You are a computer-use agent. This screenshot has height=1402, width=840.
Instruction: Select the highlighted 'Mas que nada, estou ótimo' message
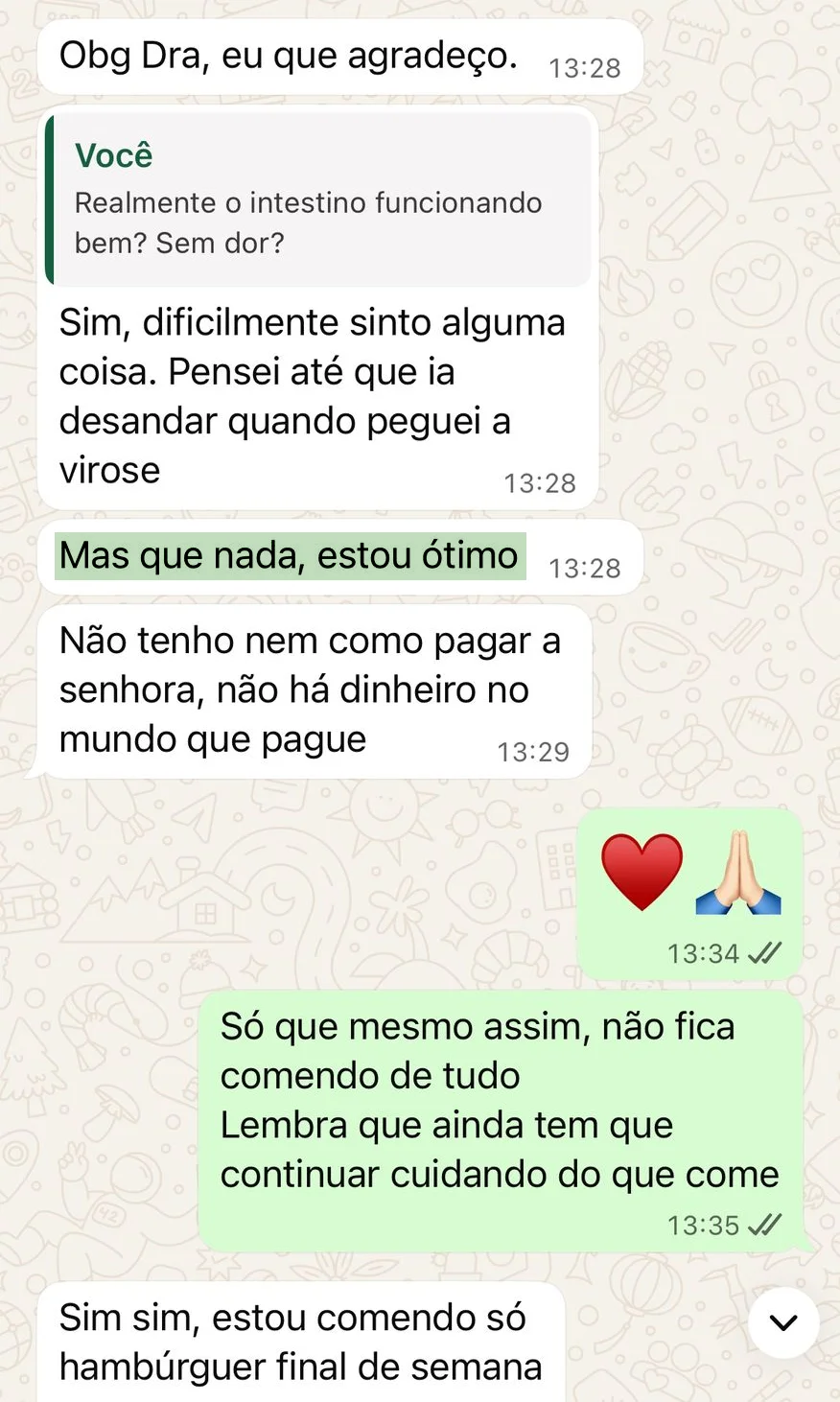click(x=290, y=554)
